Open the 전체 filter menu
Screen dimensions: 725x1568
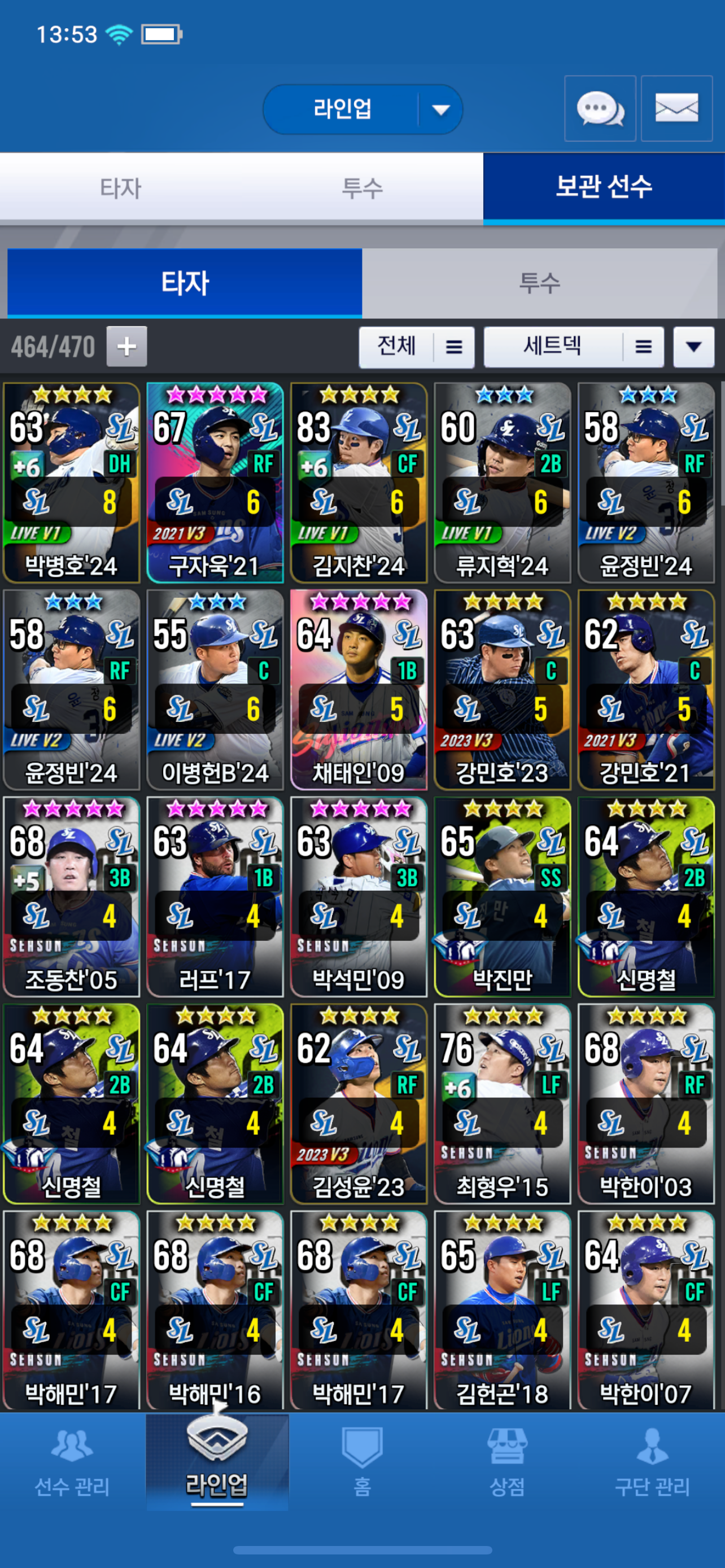point(416,347)
